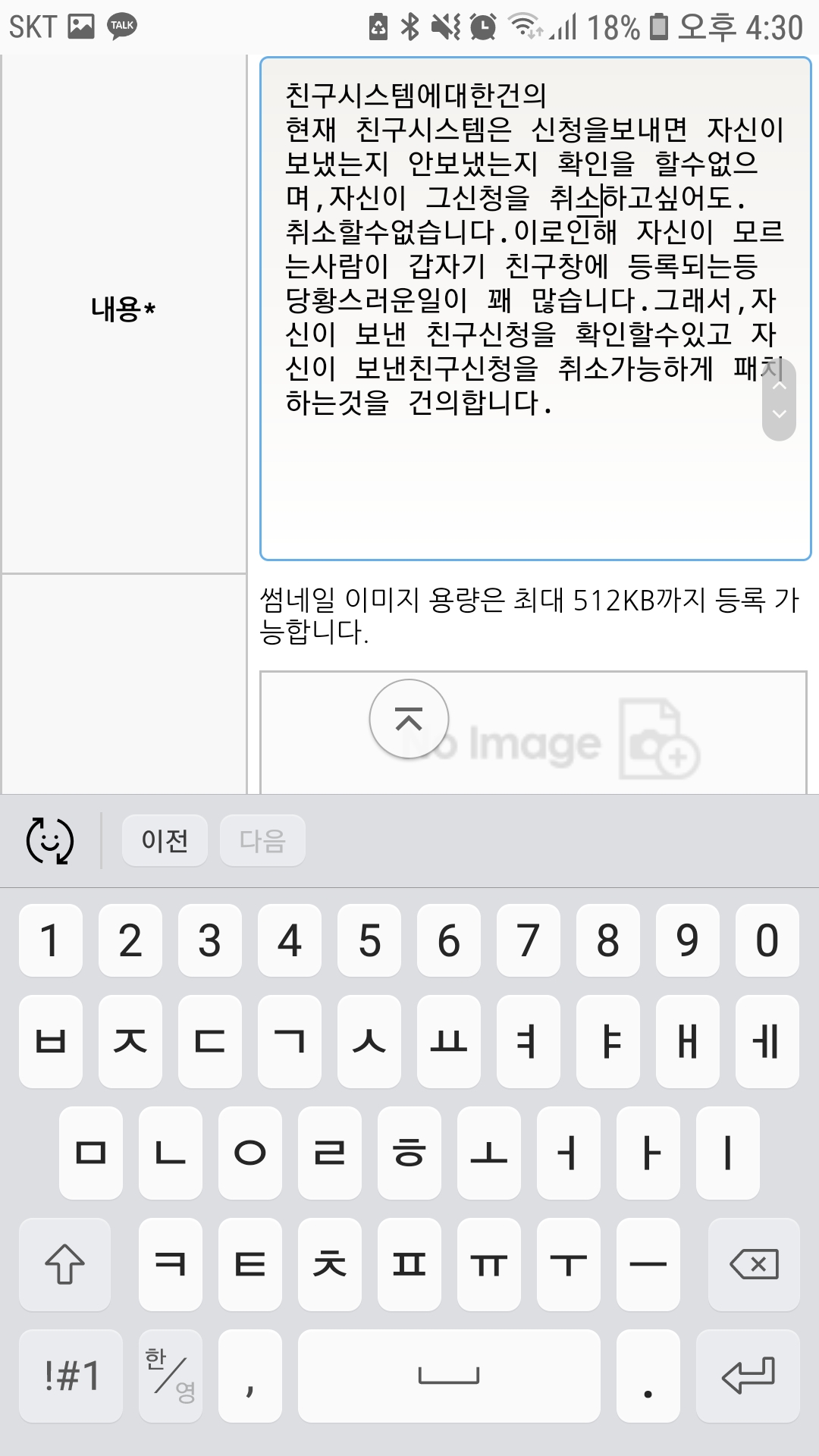The width and height of the screenshot is (819, 1456).
Task: Go to previous field with 이전
Action: tap(165, 840)
